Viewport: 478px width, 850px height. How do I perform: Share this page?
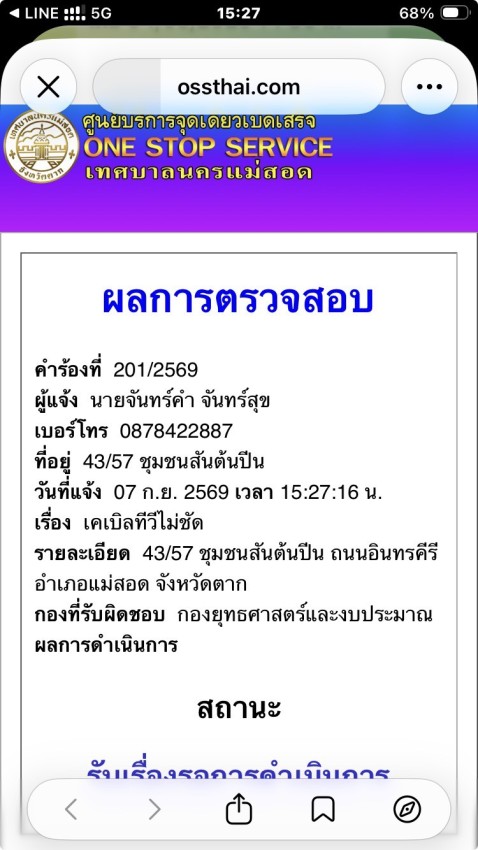pos(238,809)
